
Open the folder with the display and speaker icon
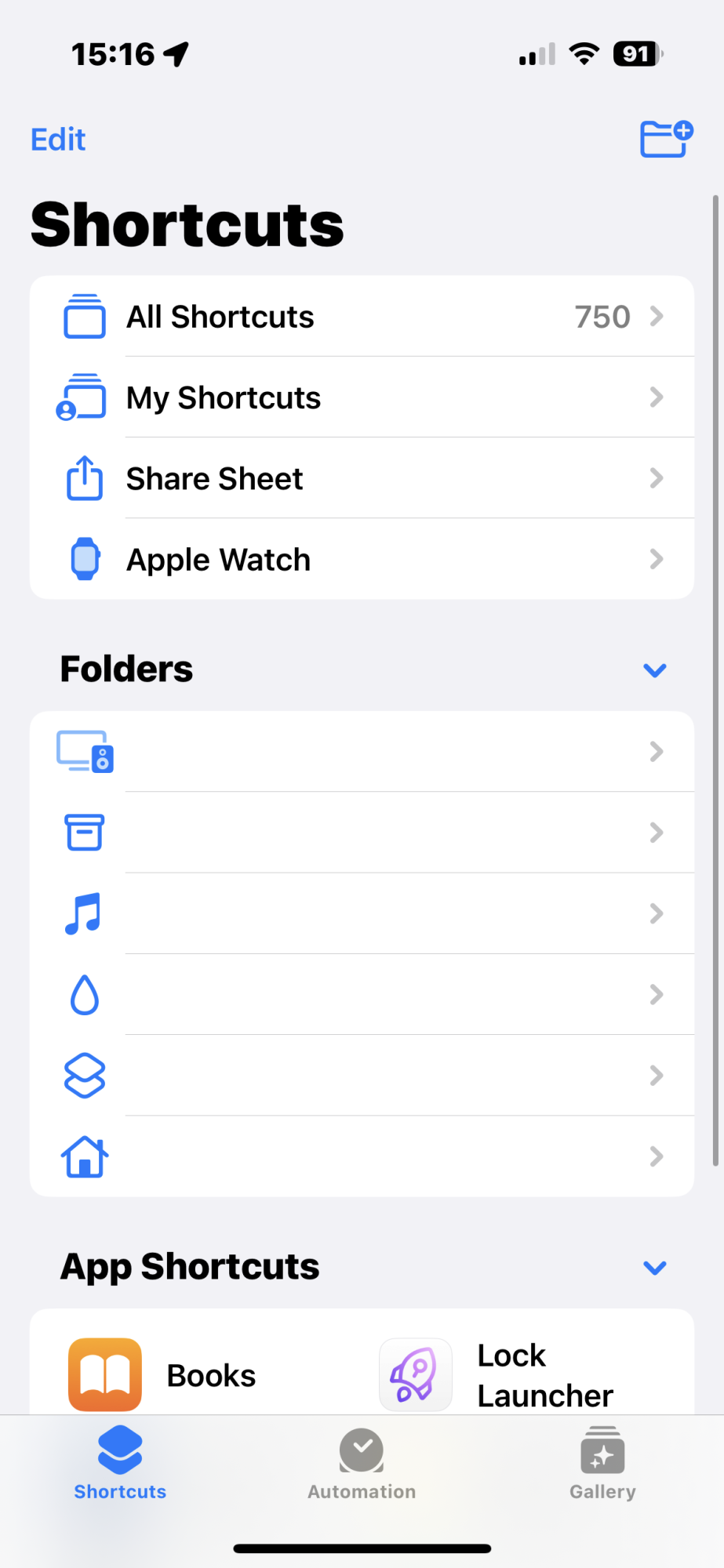click(362, 752)
